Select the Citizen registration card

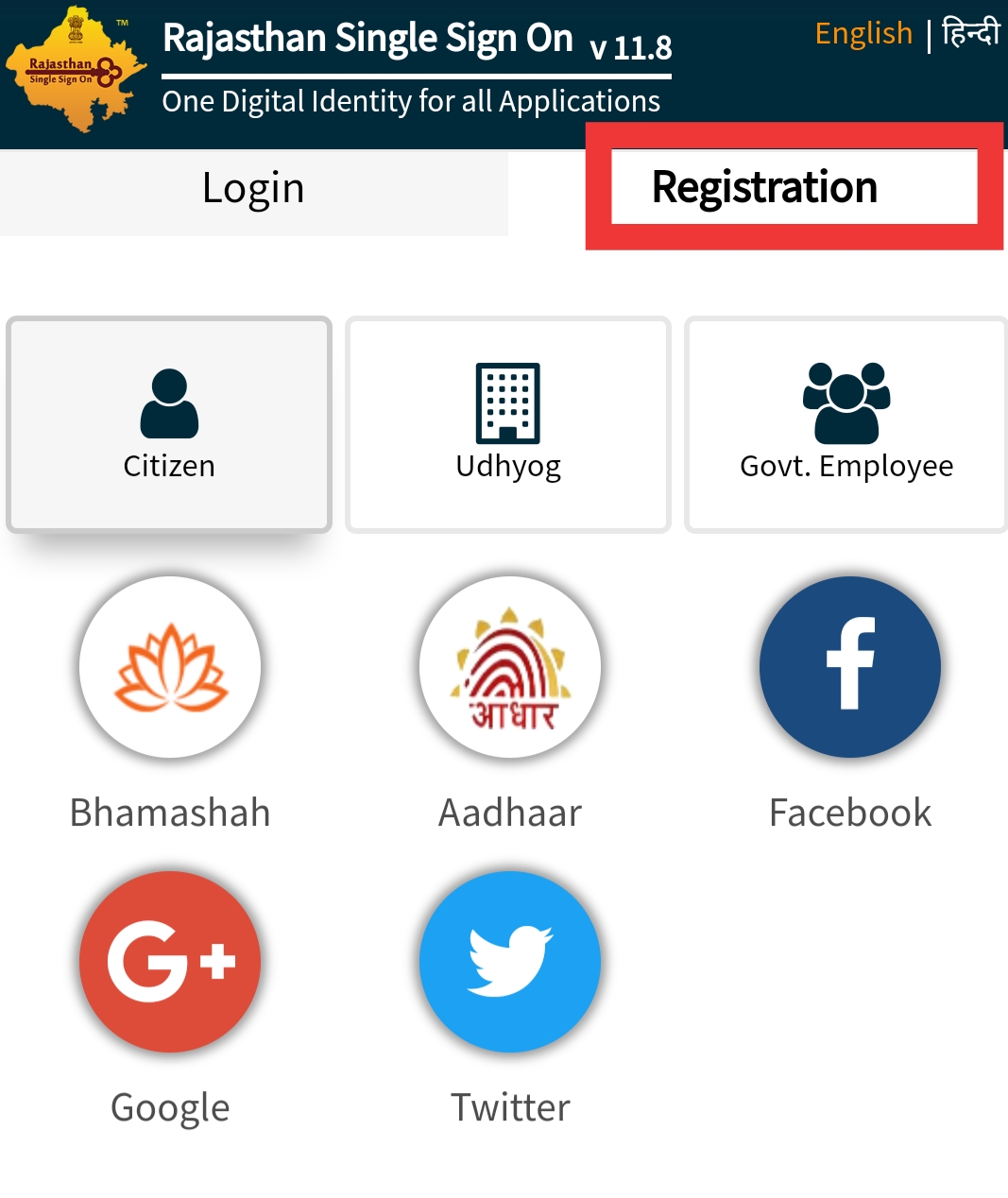pyautogui.click(x=169, y=425)
